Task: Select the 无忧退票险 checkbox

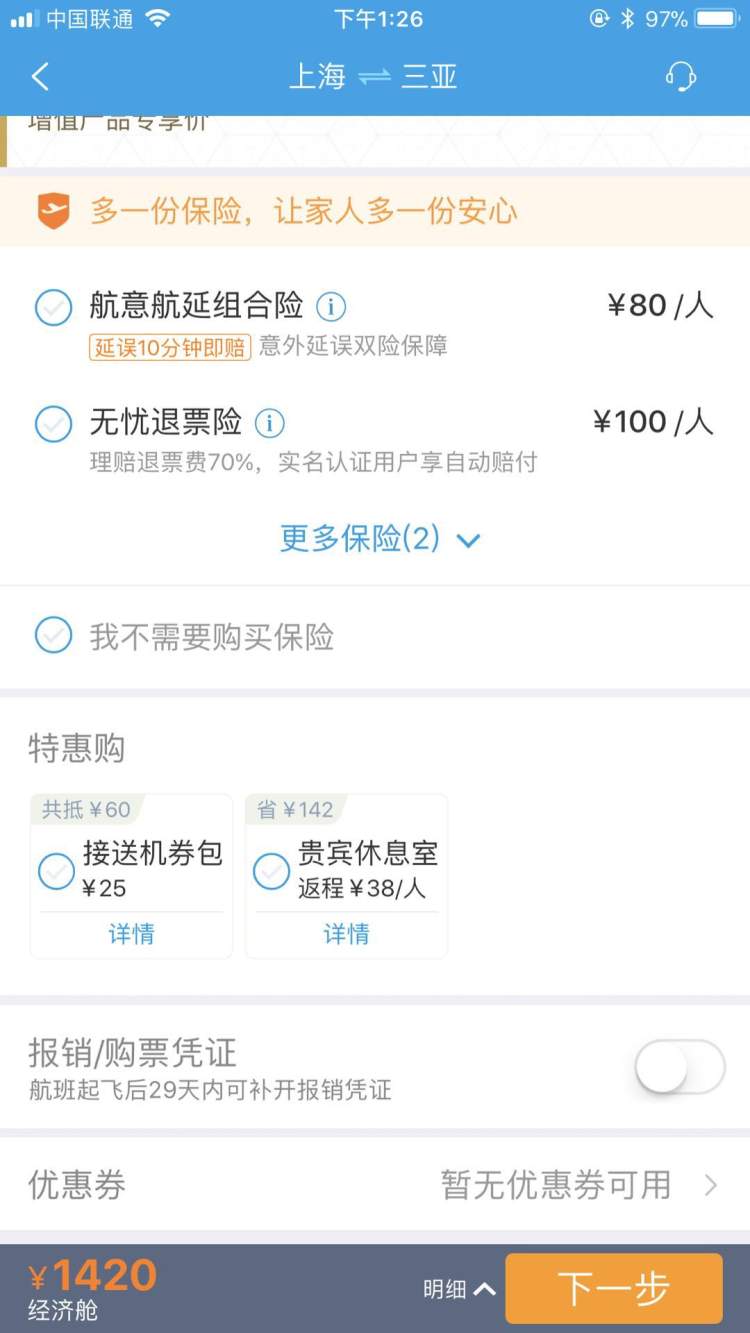Action: click(53, 424)
